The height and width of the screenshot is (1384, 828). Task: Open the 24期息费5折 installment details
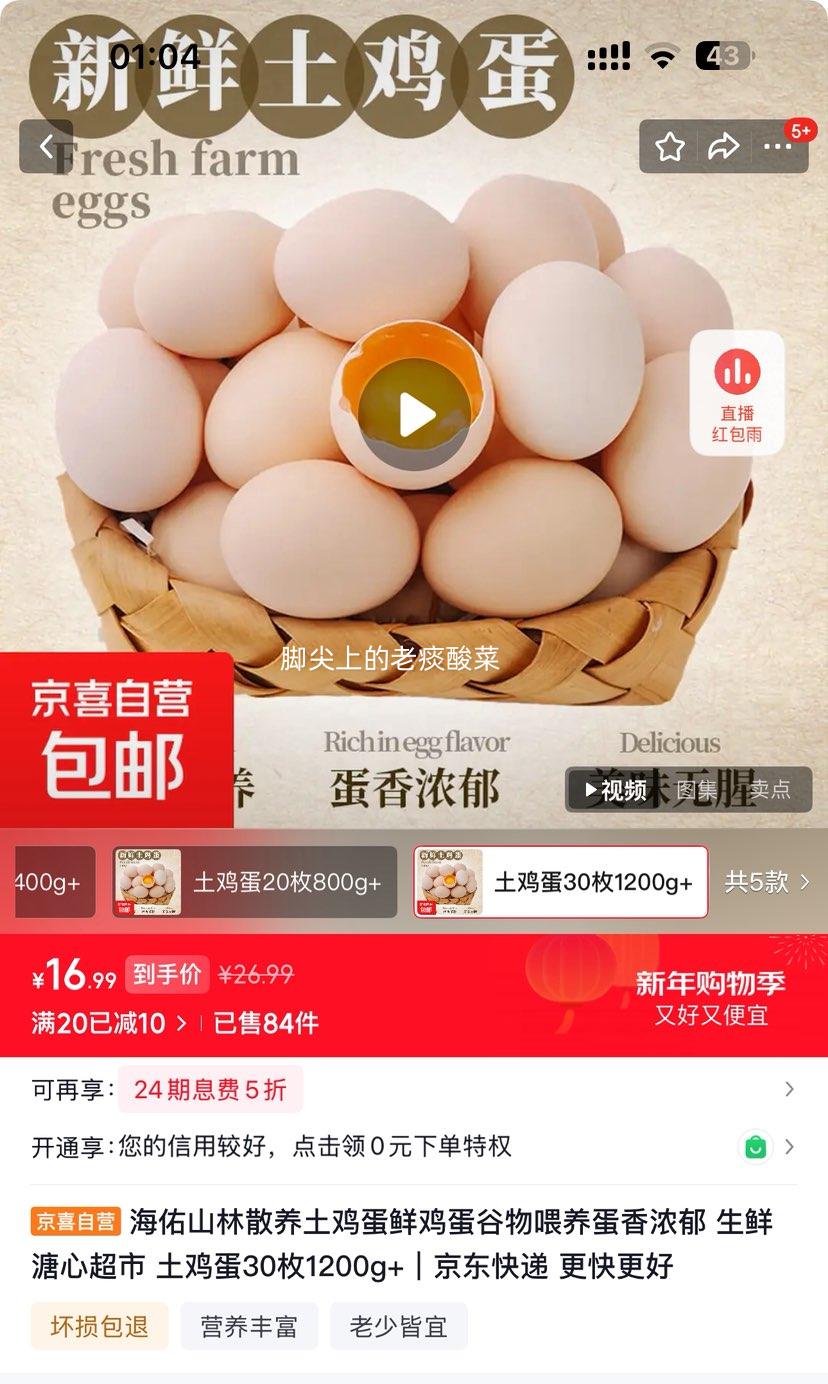tap(210, 1089)
